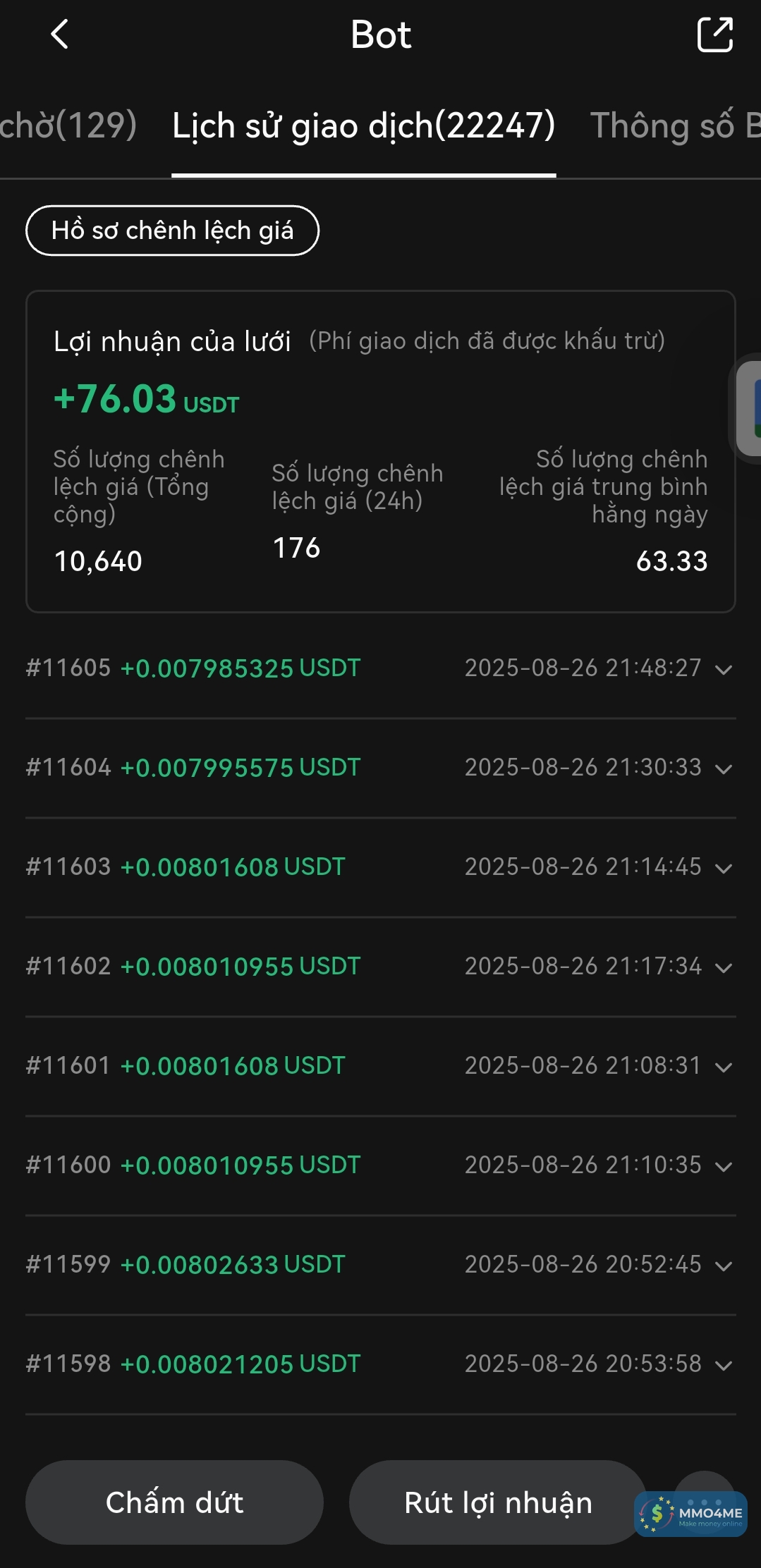Expand arbitrage record #11604
The width and height of the screenshot is (761, 1568).
pyautogui.click(x=723, y=768)
